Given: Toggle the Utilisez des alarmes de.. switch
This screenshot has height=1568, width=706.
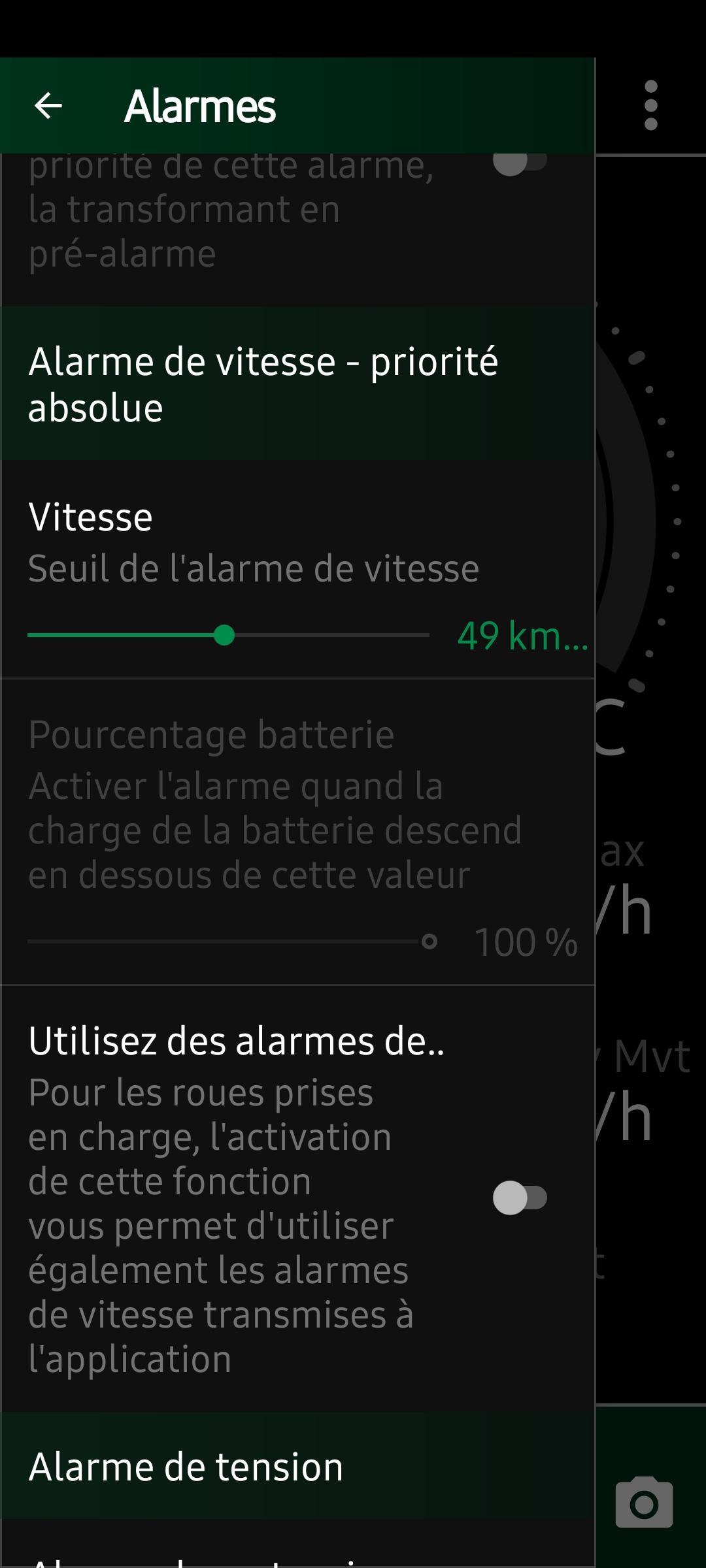Looking at the screenshot, I should [520, 1198].
